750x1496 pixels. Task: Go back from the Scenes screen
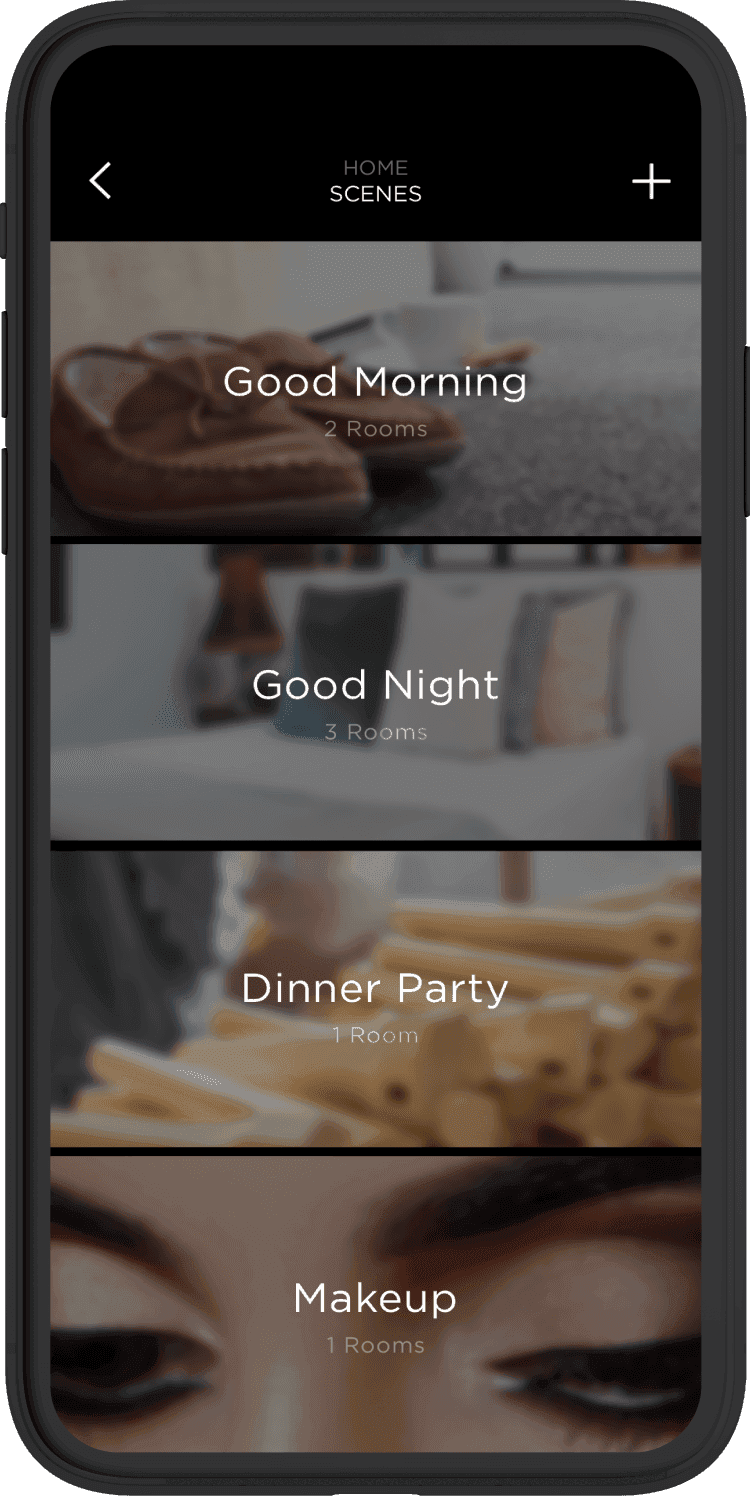pyautogui.click(x=100, y=181)
